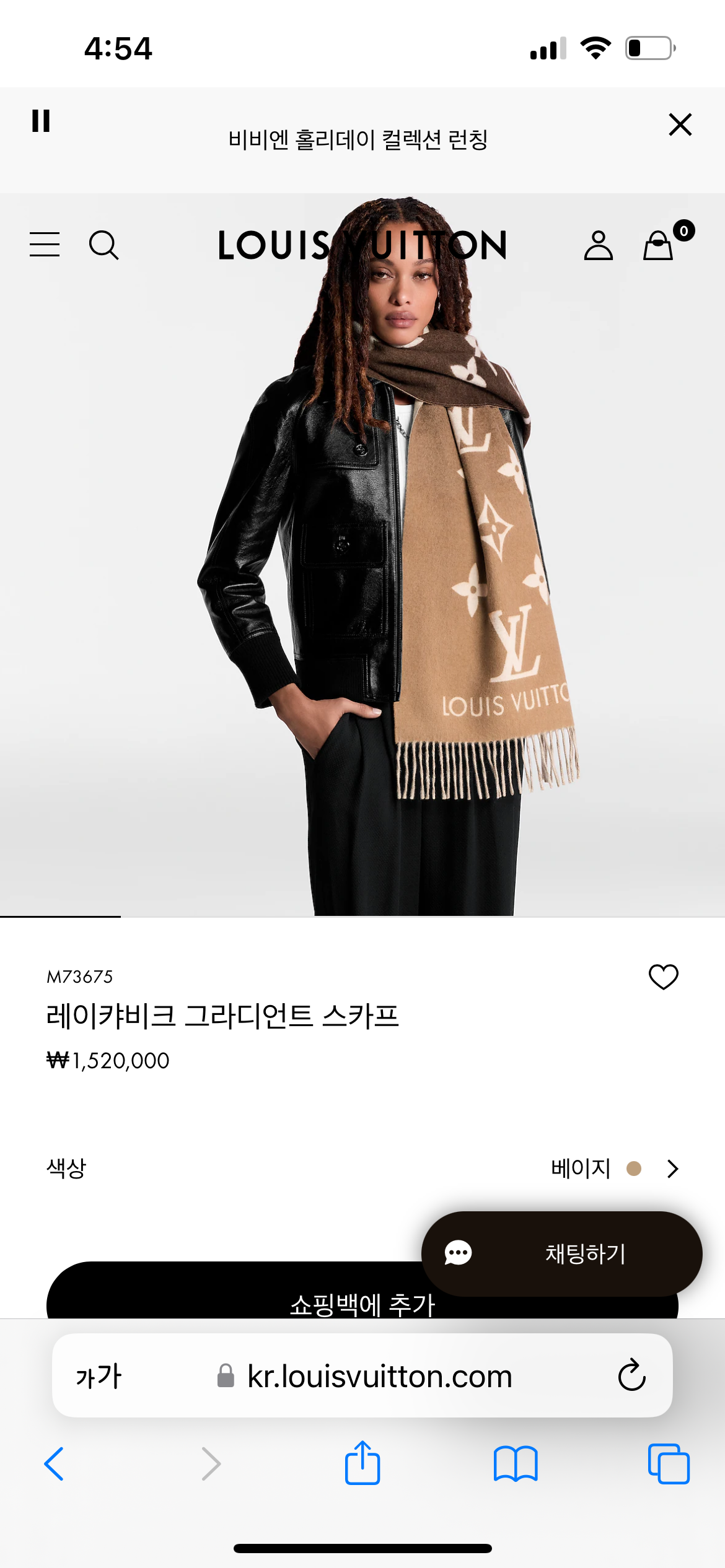This screenshot has width=725, height=1568.
Task: Expand the 색상 color options chevron
Action: pyautogui.click(x=672, y=1169)
